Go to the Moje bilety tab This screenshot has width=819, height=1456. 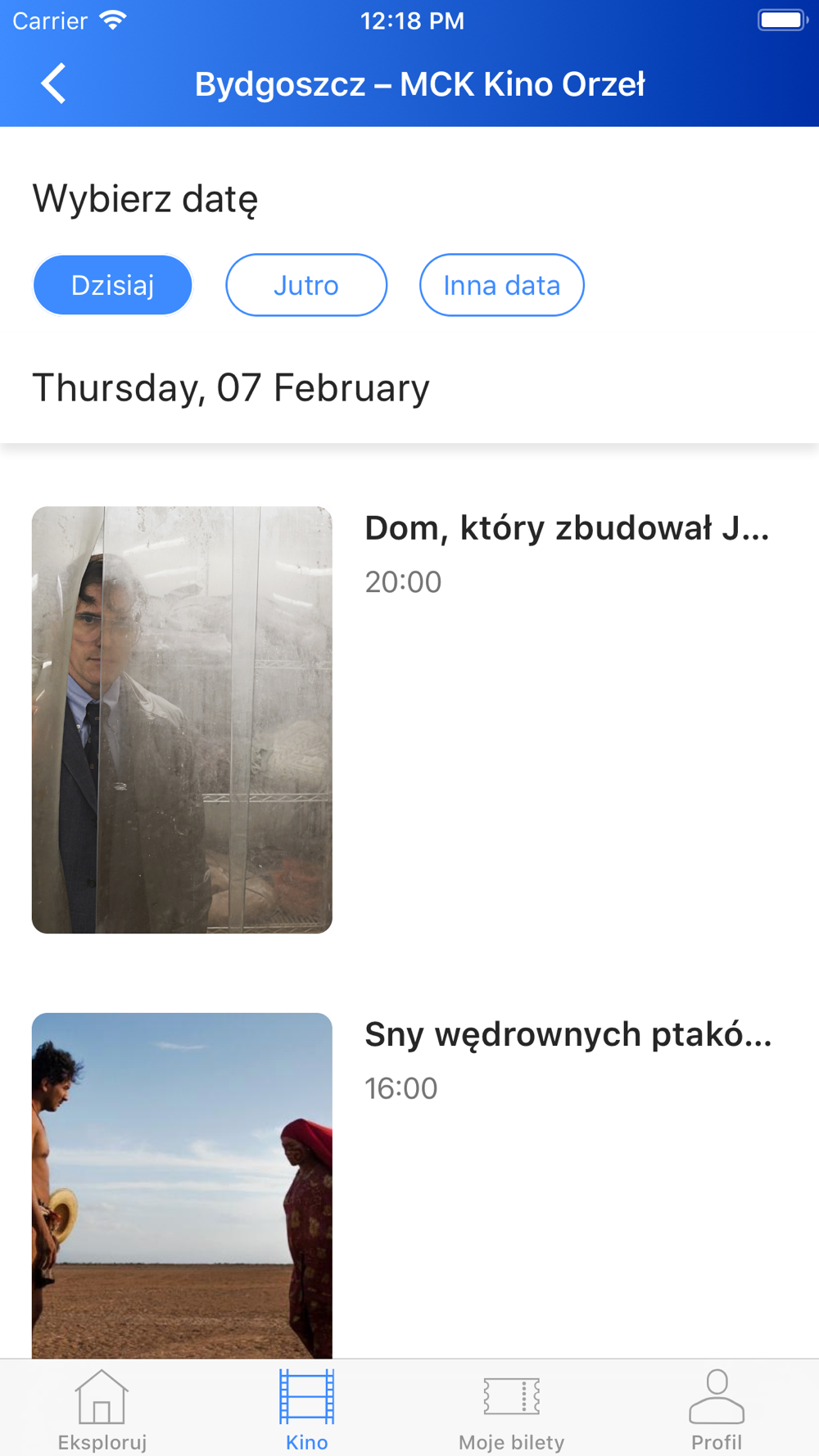coord(511,1409)
